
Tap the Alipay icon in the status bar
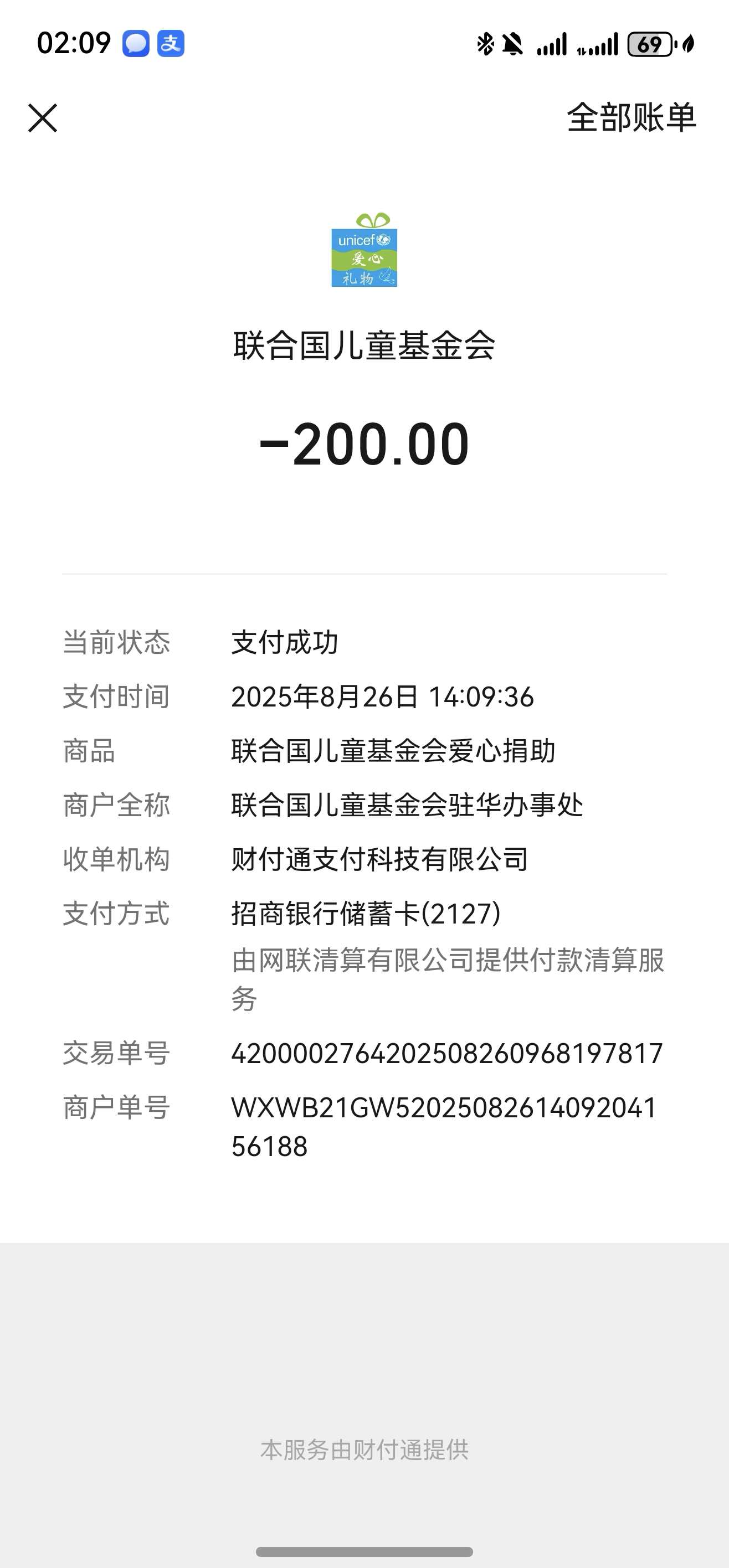coord(172,43)
